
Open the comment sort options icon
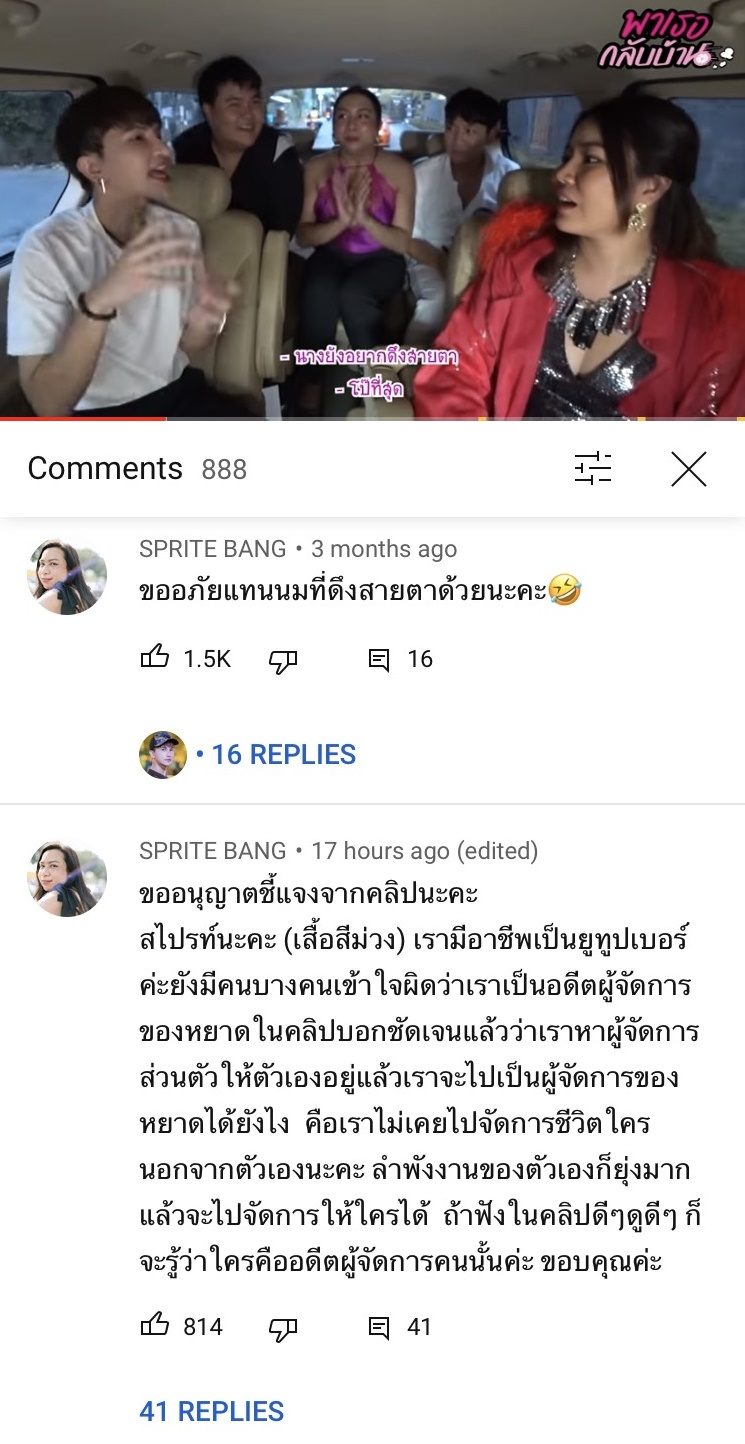pos(593,468)
